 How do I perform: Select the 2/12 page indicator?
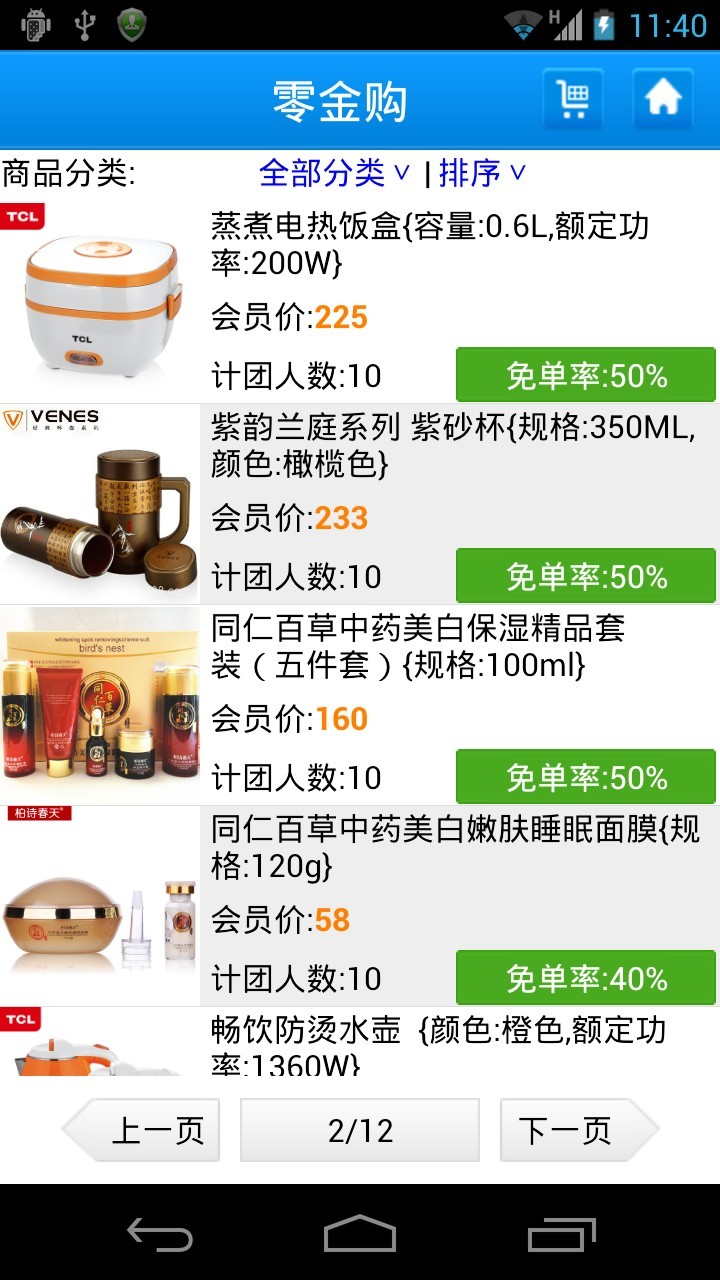click(360, 1130)
